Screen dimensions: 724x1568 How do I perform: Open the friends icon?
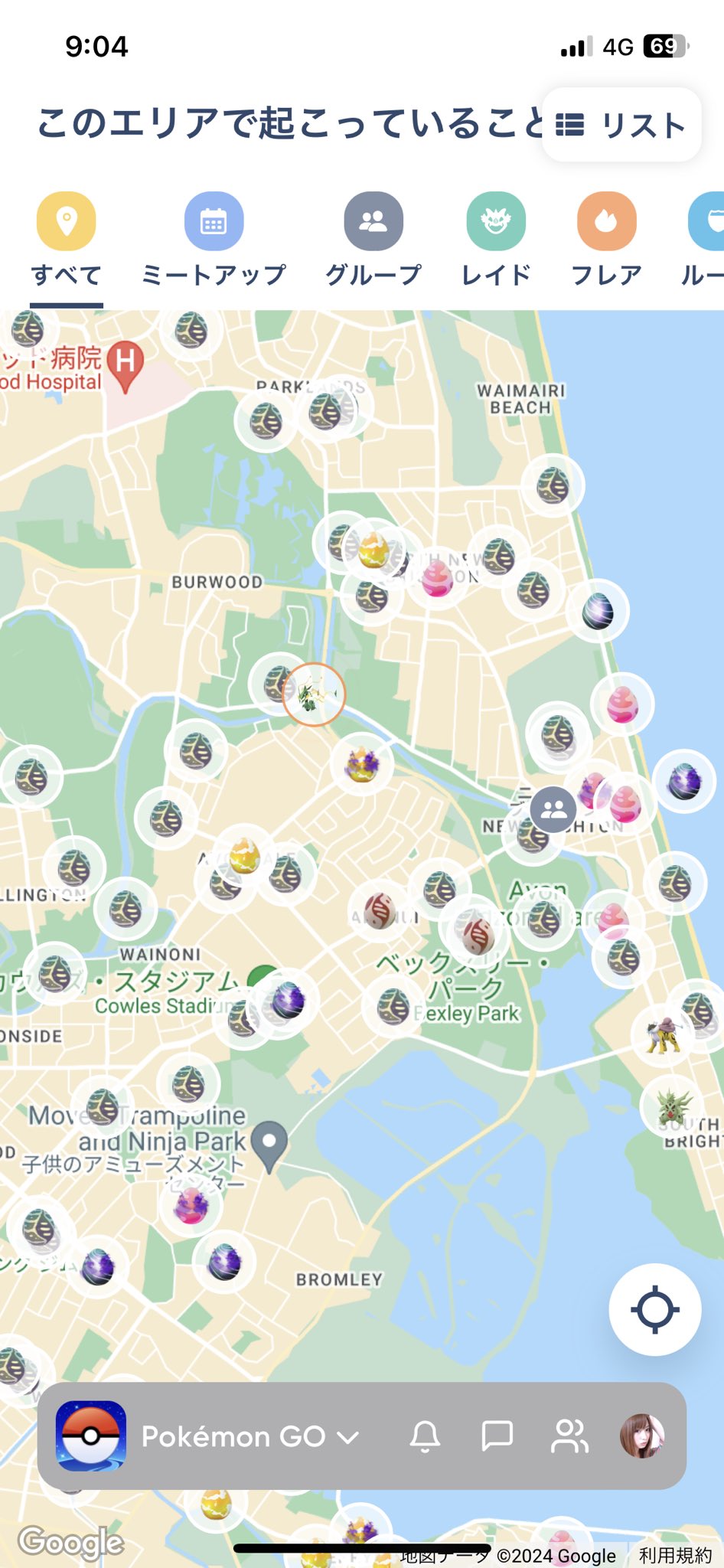(569, 1436)
